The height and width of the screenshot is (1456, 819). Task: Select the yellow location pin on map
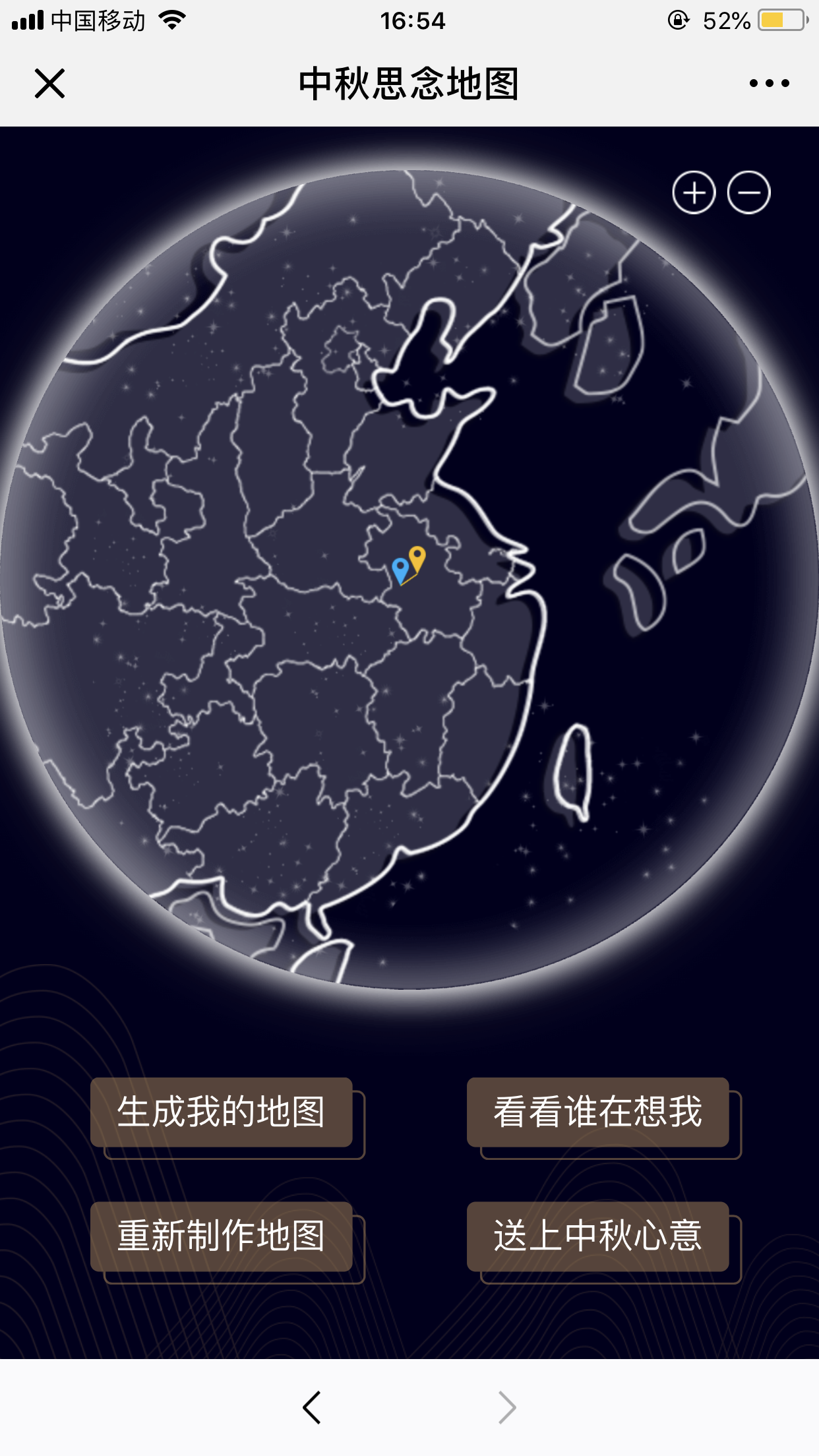417,558
